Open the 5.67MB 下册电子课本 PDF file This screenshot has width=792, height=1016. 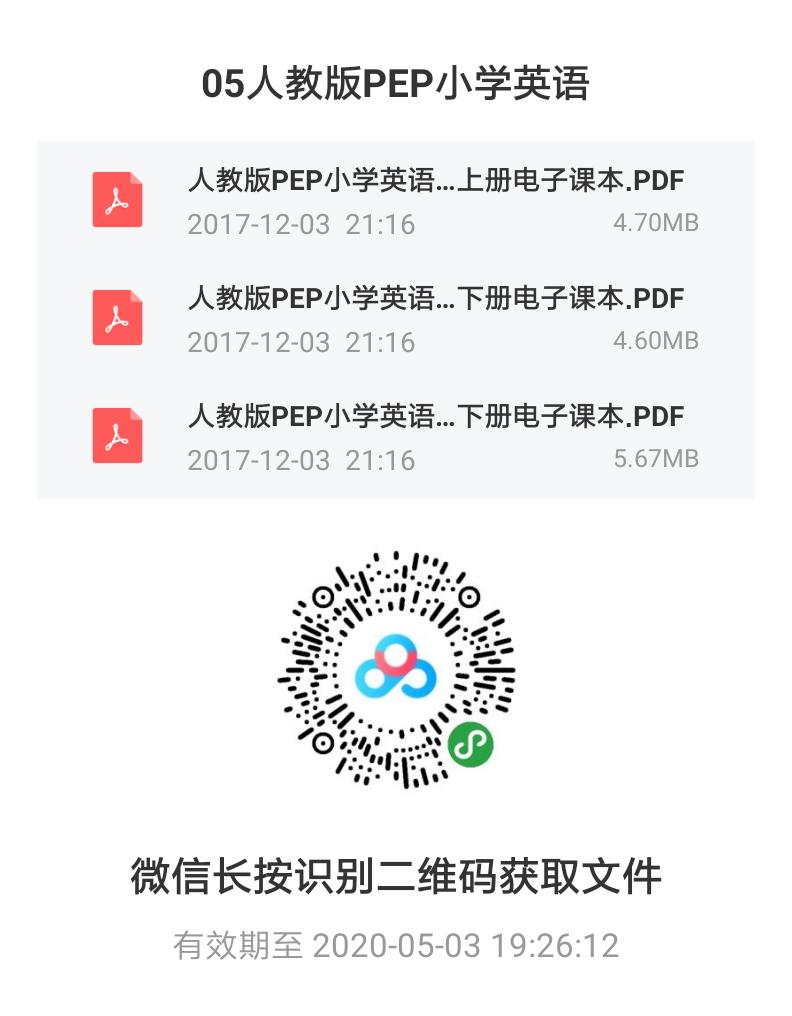coord(435,417)
